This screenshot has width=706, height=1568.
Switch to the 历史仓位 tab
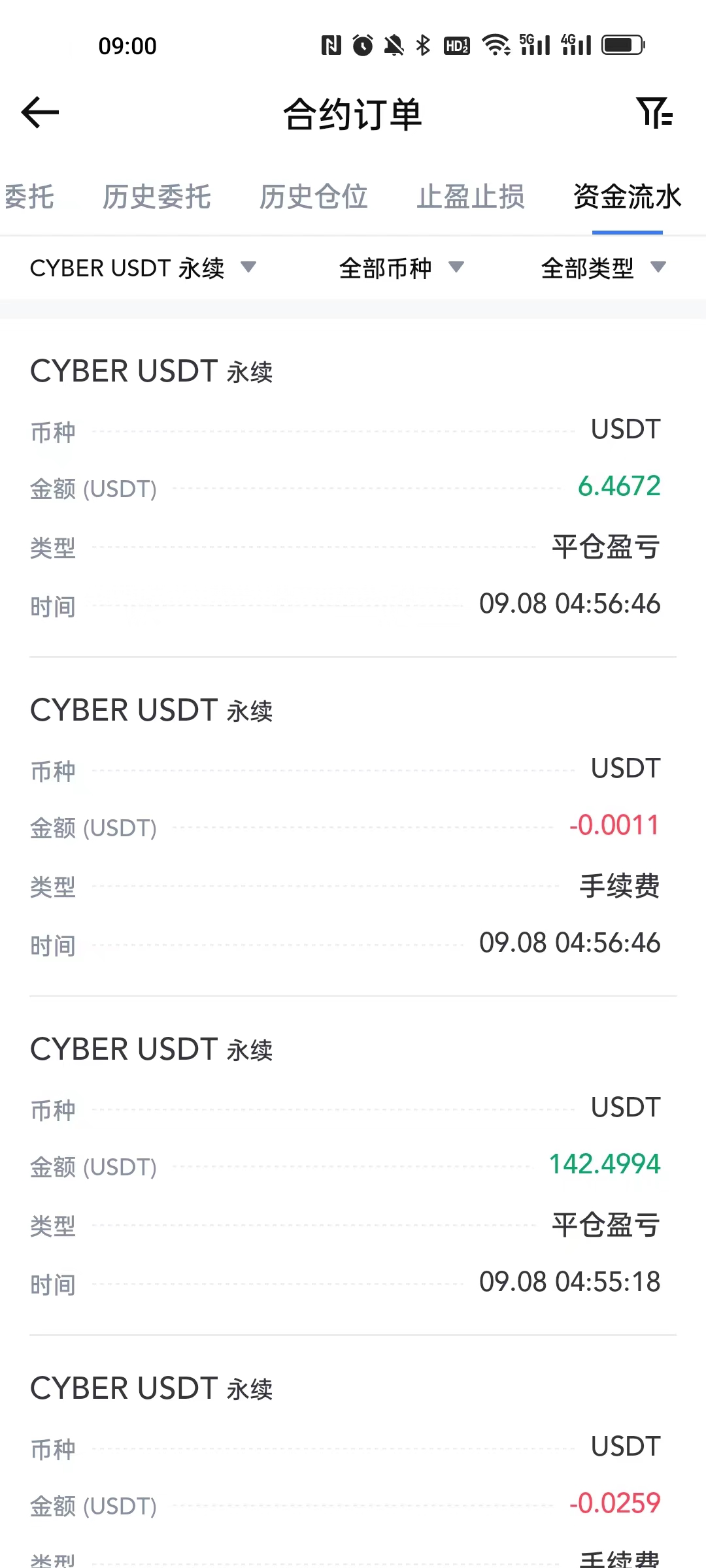pos(314,197)
